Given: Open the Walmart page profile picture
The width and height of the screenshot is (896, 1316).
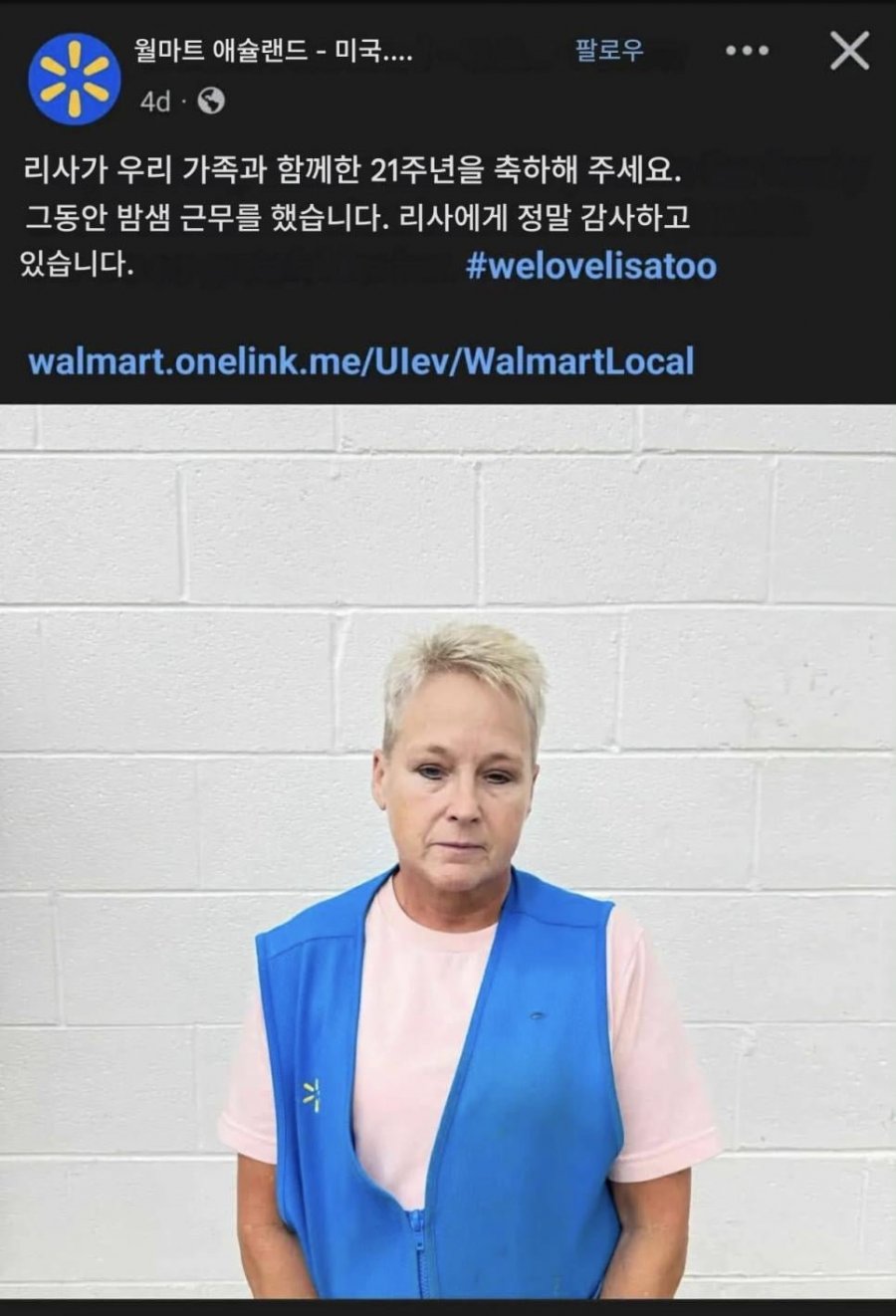Looking at the screenshot, I should 74,79.
